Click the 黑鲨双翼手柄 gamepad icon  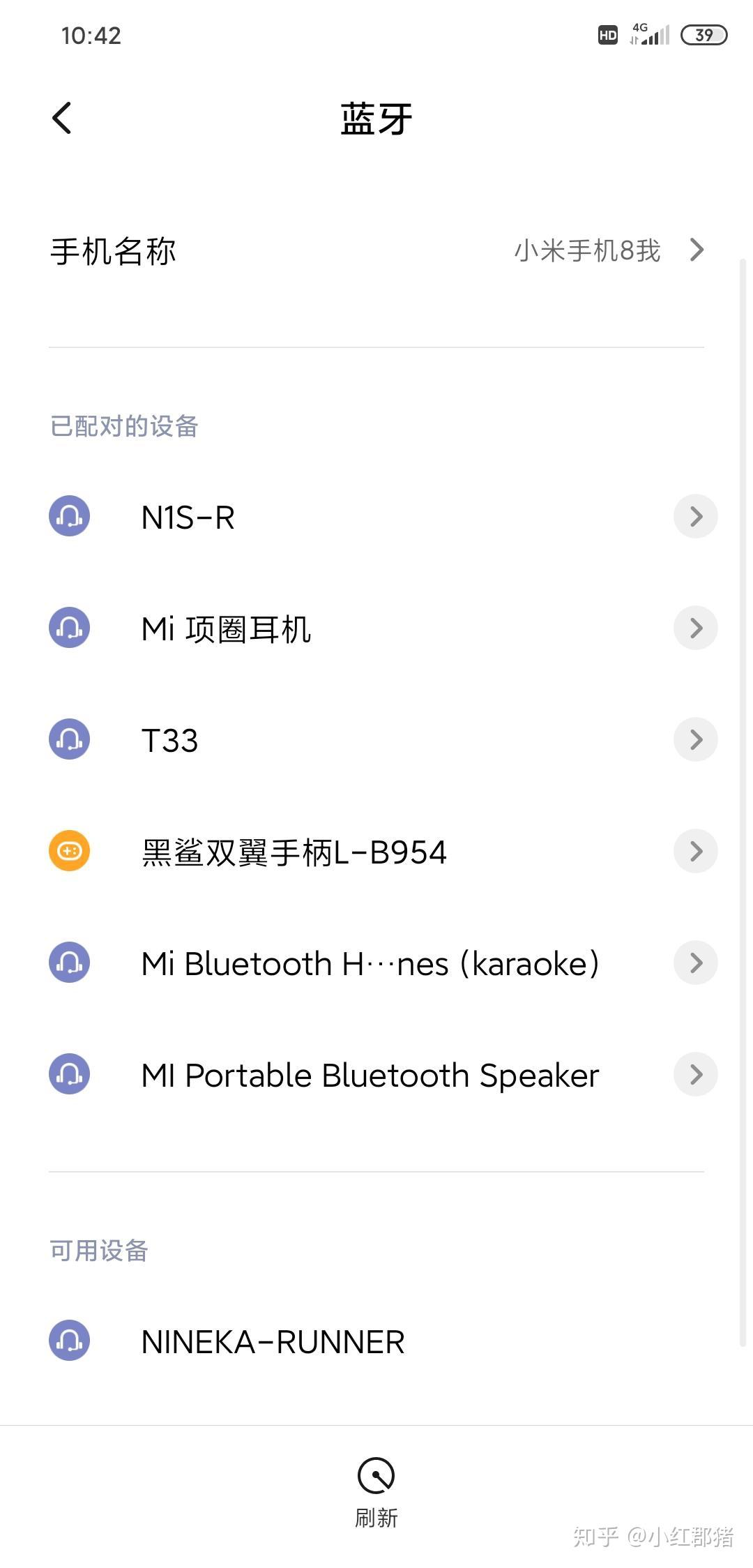68,851
